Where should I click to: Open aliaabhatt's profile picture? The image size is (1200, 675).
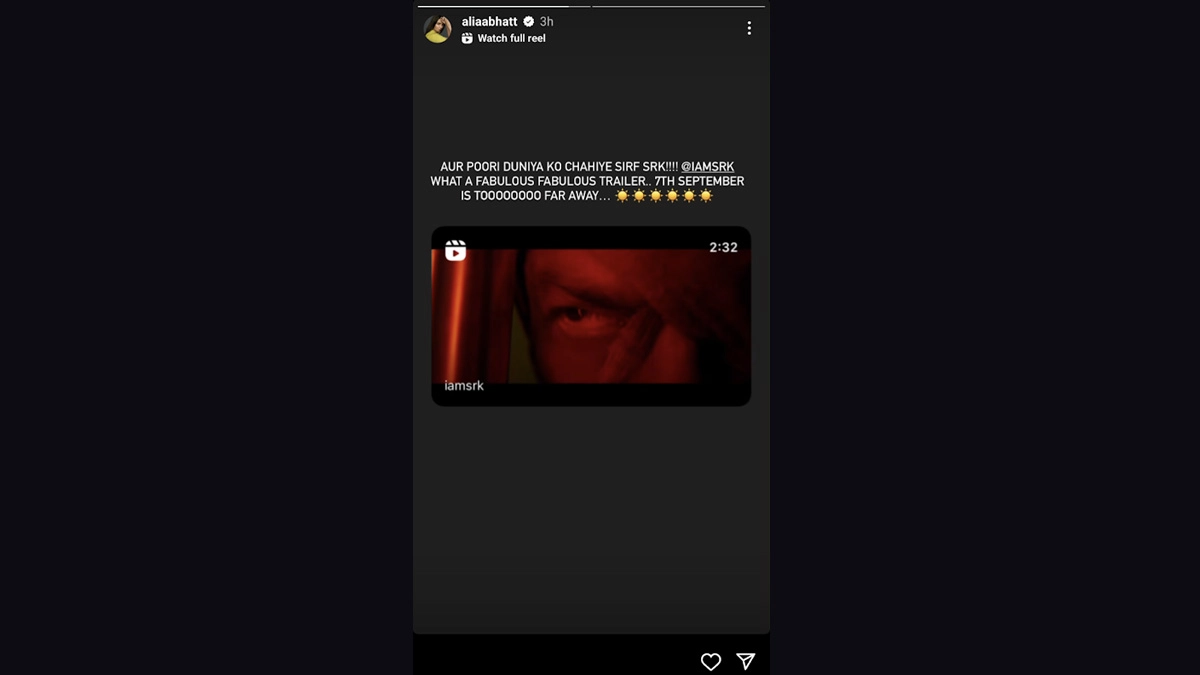click(437, 29)
